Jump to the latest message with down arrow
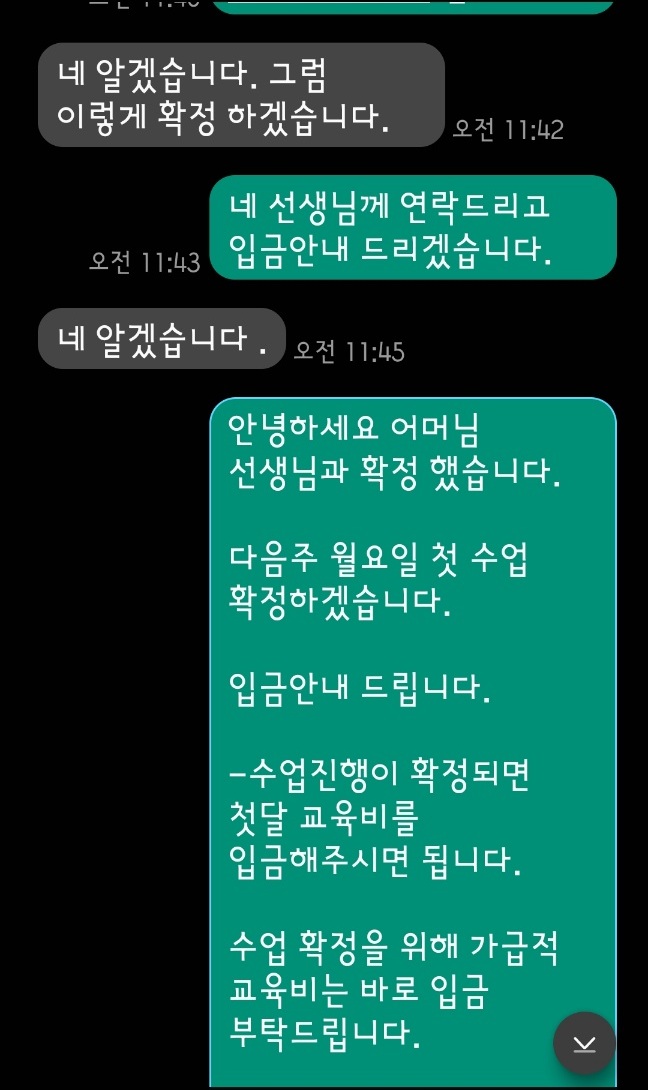The image size is (648, 1090). pyautogui.click(x=584, y=1043)
